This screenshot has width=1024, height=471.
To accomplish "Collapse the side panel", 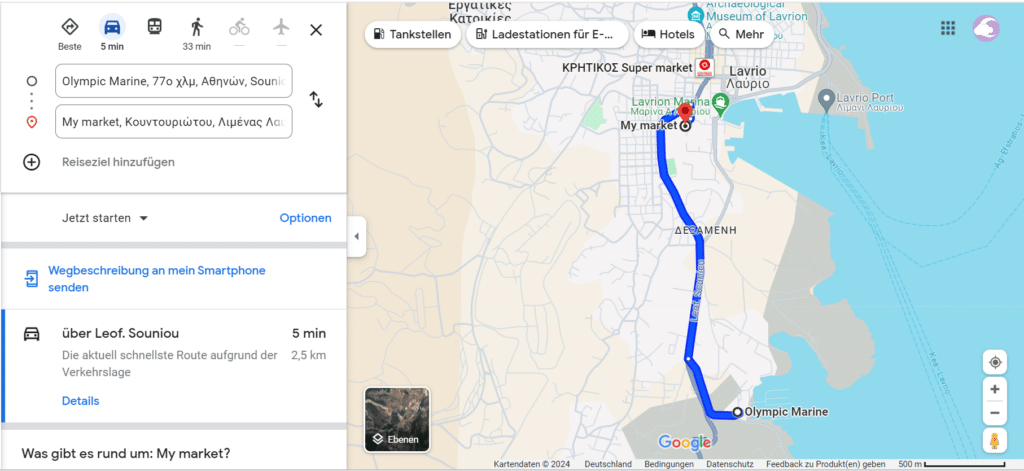I will point(357,237).
